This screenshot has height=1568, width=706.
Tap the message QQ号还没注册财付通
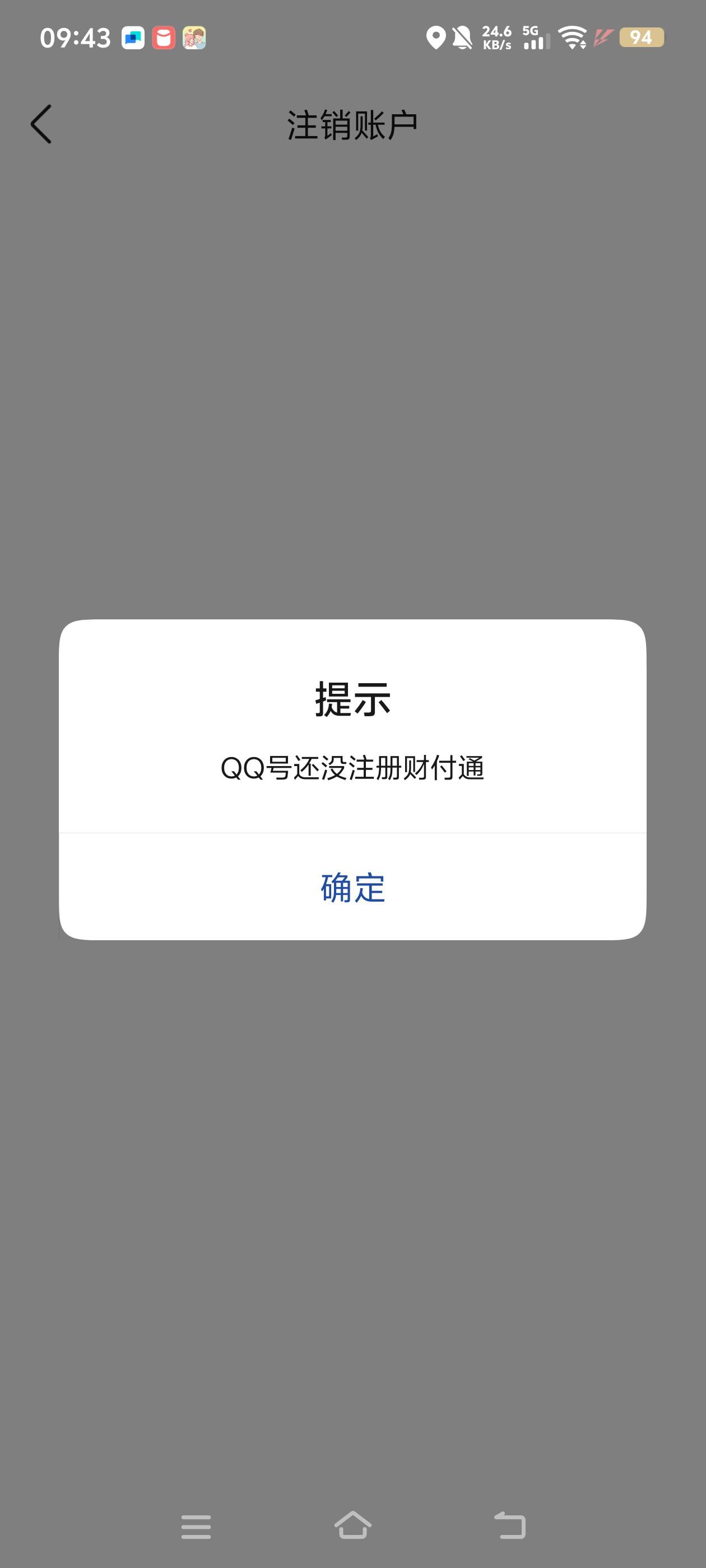coord(352,769)
